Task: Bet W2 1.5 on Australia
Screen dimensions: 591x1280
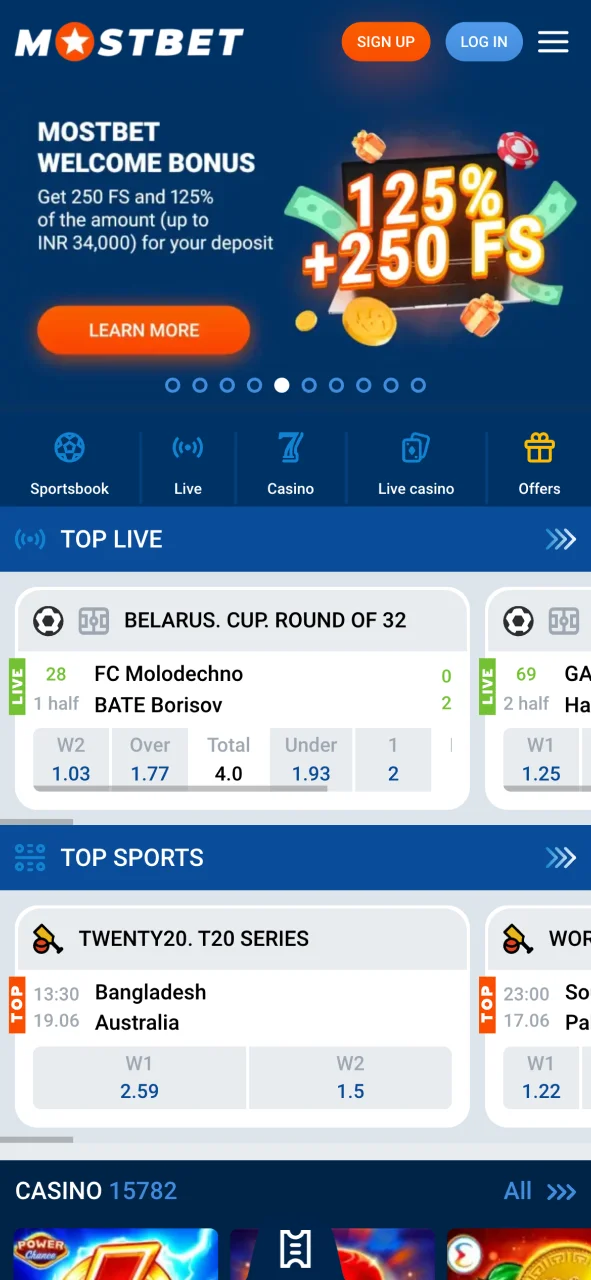Action: tap(350, 1077)
